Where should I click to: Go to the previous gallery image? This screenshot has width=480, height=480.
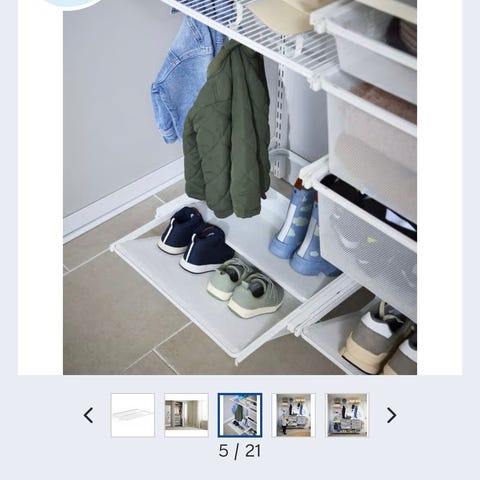pos(88,415)
